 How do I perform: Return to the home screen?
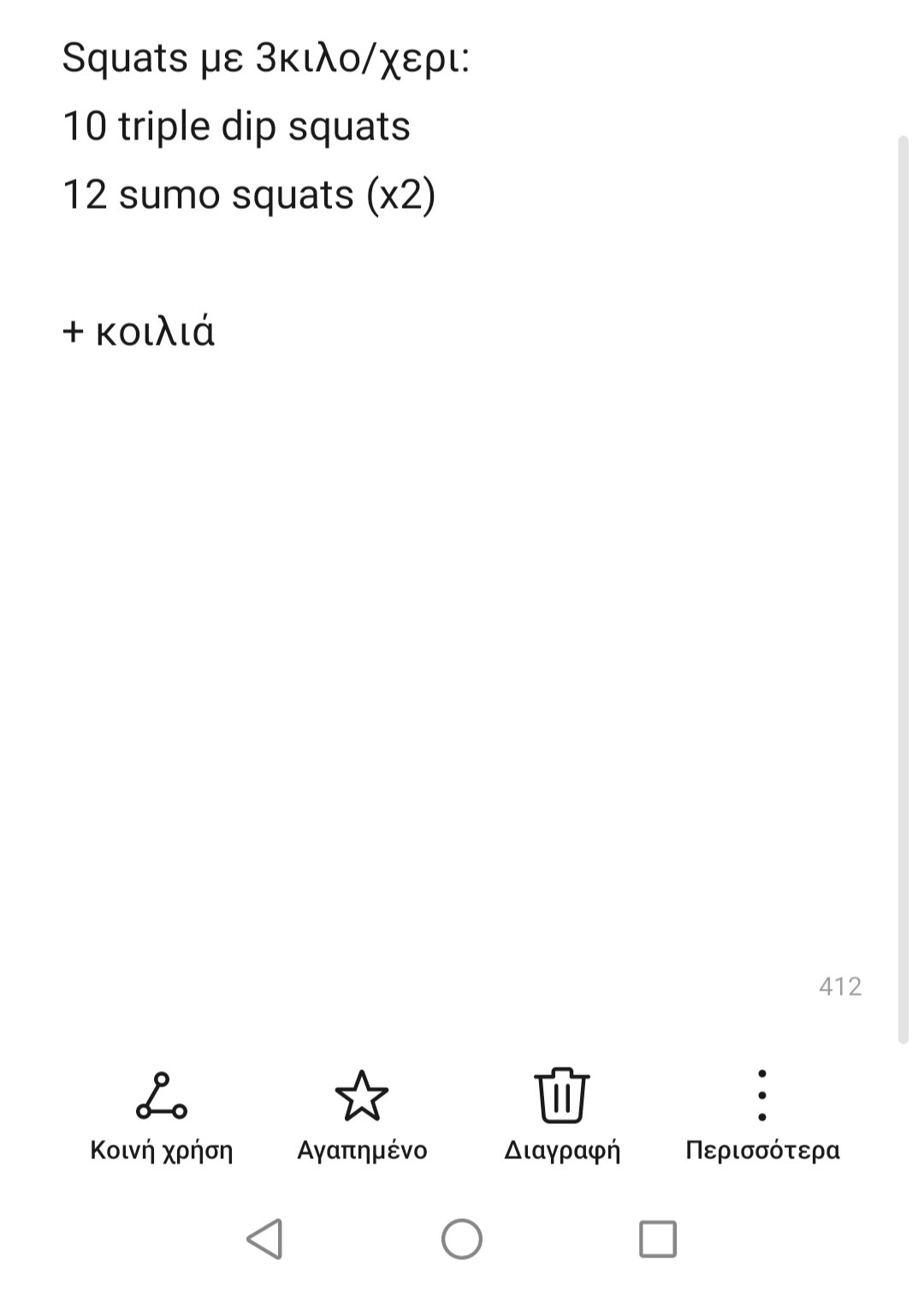pos(462,1239)
